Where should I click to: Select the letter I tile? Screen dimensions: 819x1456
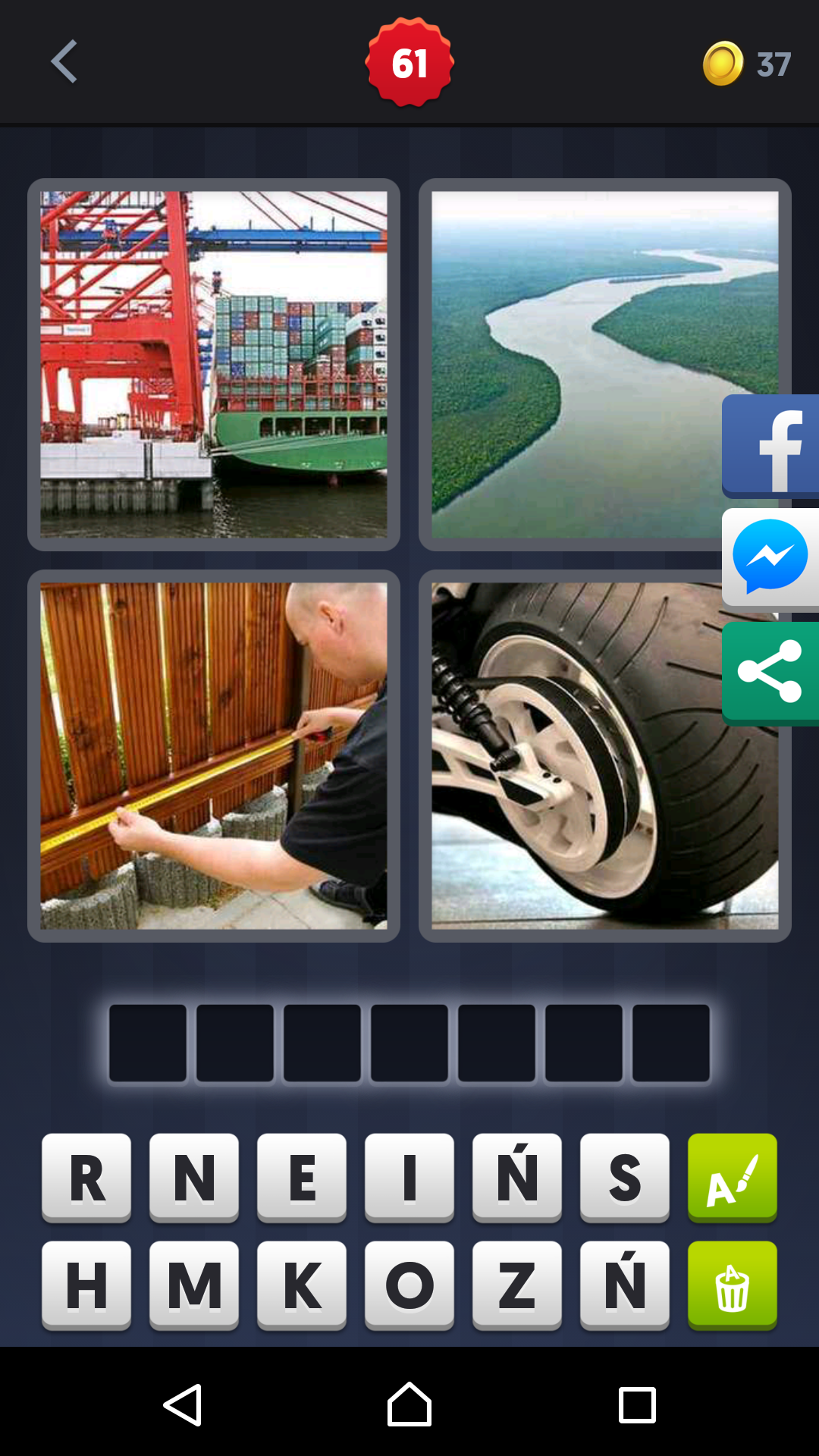coord(409,1177)
